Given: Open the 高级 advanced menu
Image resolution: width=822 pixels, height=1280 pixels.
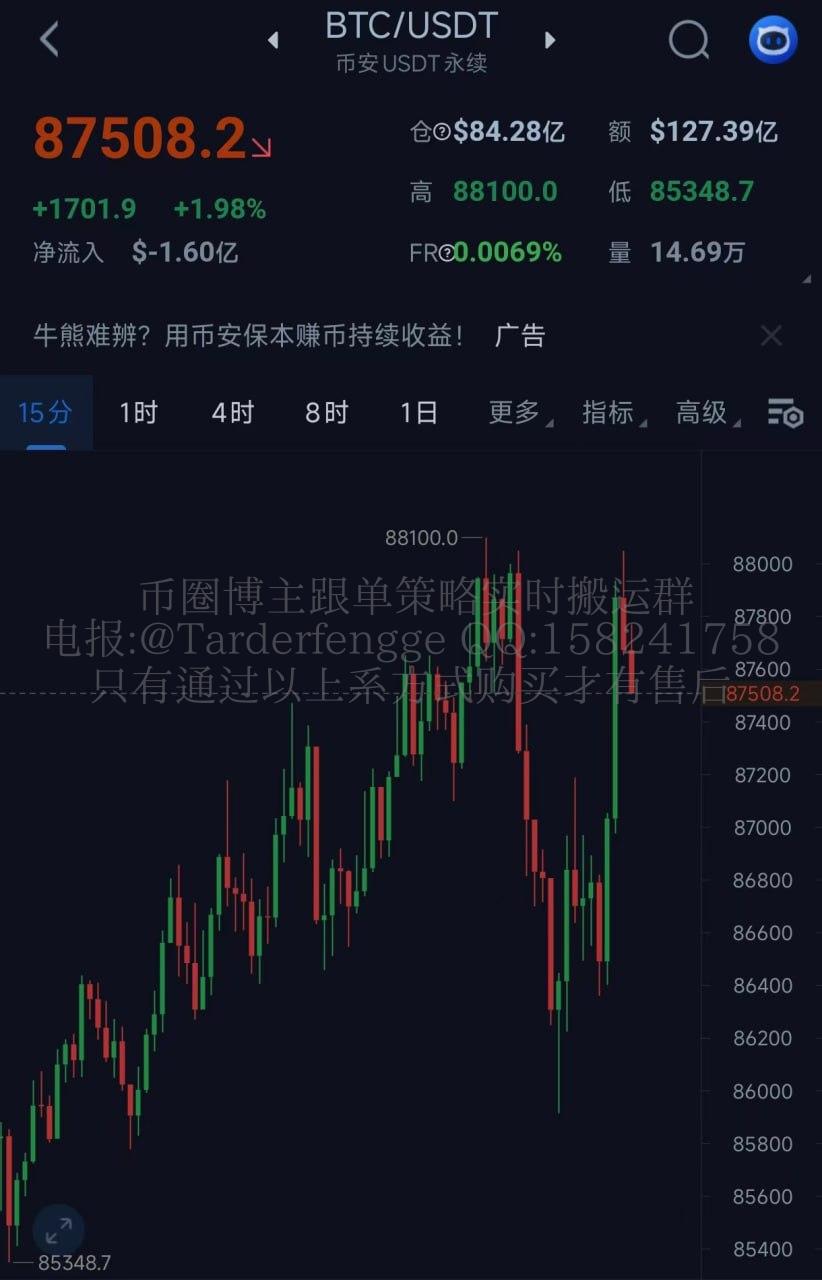Looking at the screenshot, I should (705, 412).
